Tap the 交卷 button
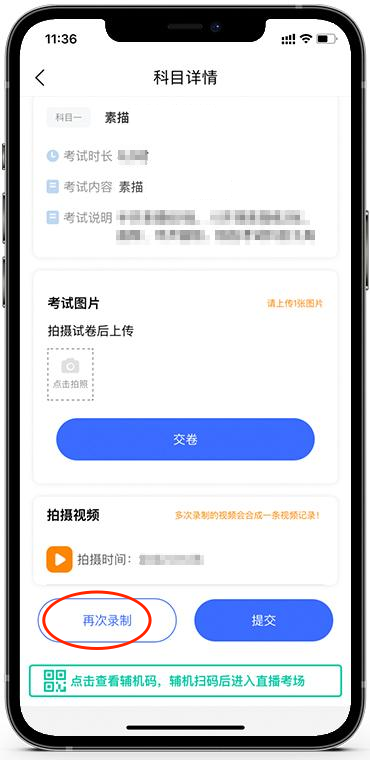Image resolution: width=370 pixels, height=760 pixels. (185, 439)
